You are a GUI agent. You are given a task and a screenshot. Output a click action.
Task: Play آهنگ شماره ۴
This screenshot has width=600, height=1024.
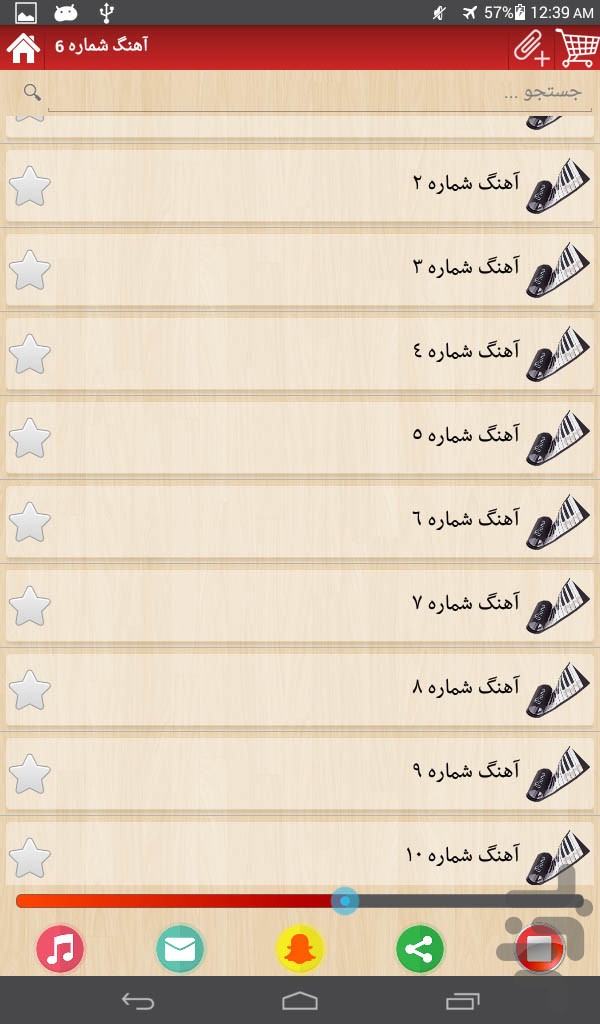pos(300,354)
